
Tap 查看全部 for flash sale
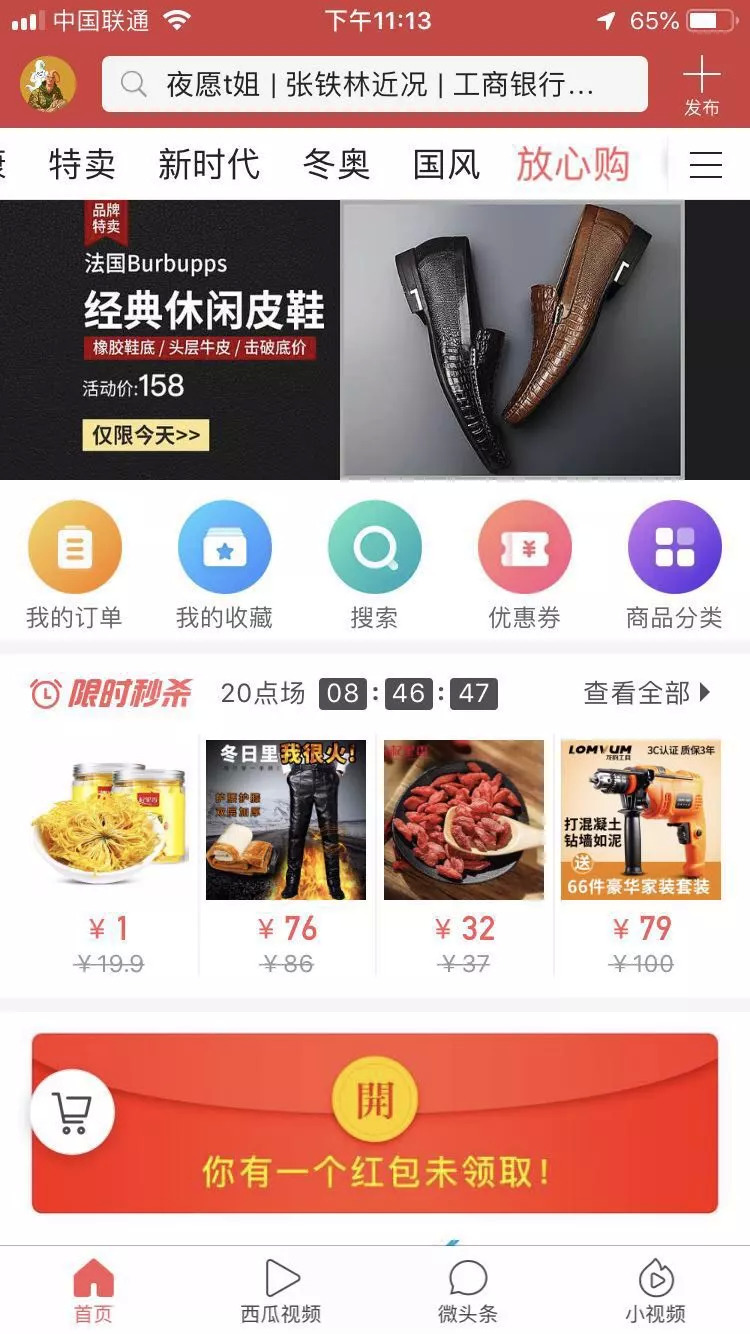(646, 693)
